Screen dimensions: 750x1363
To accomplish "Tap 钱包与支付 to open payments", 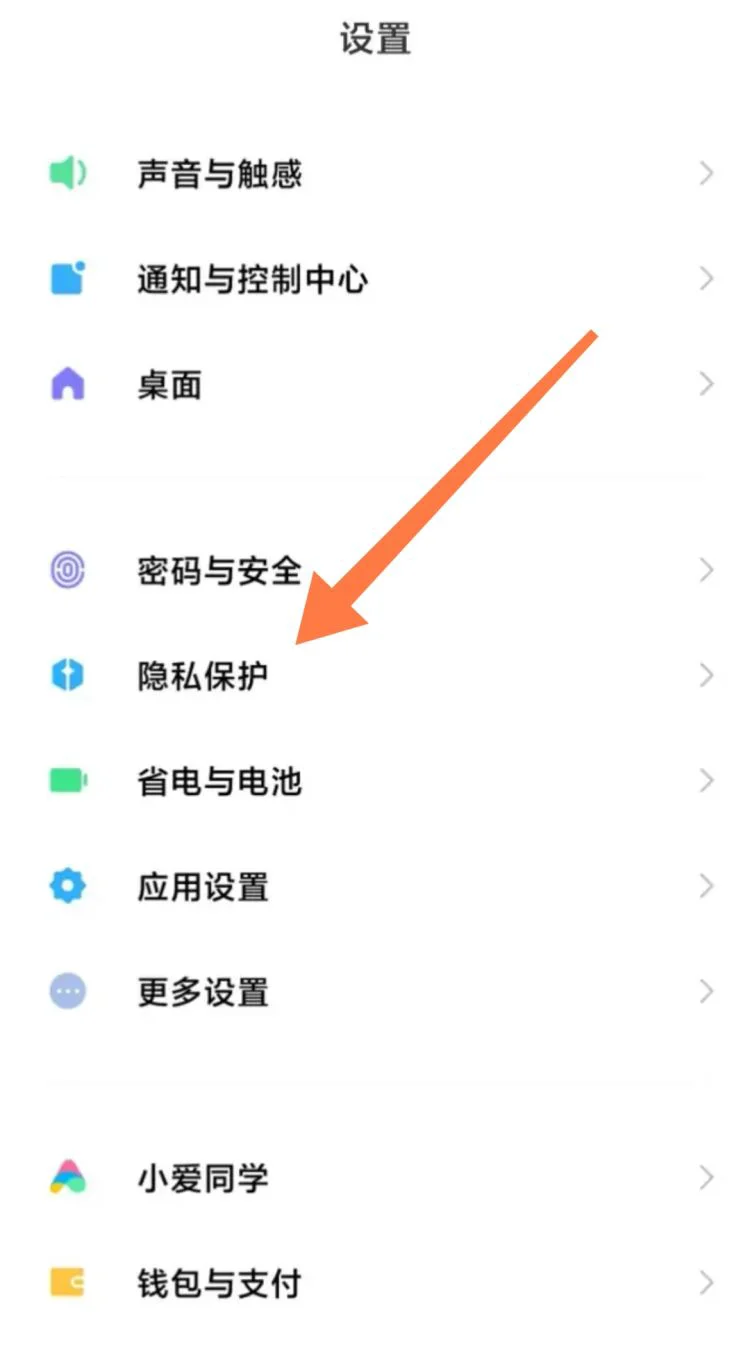I will (375, 1283).
